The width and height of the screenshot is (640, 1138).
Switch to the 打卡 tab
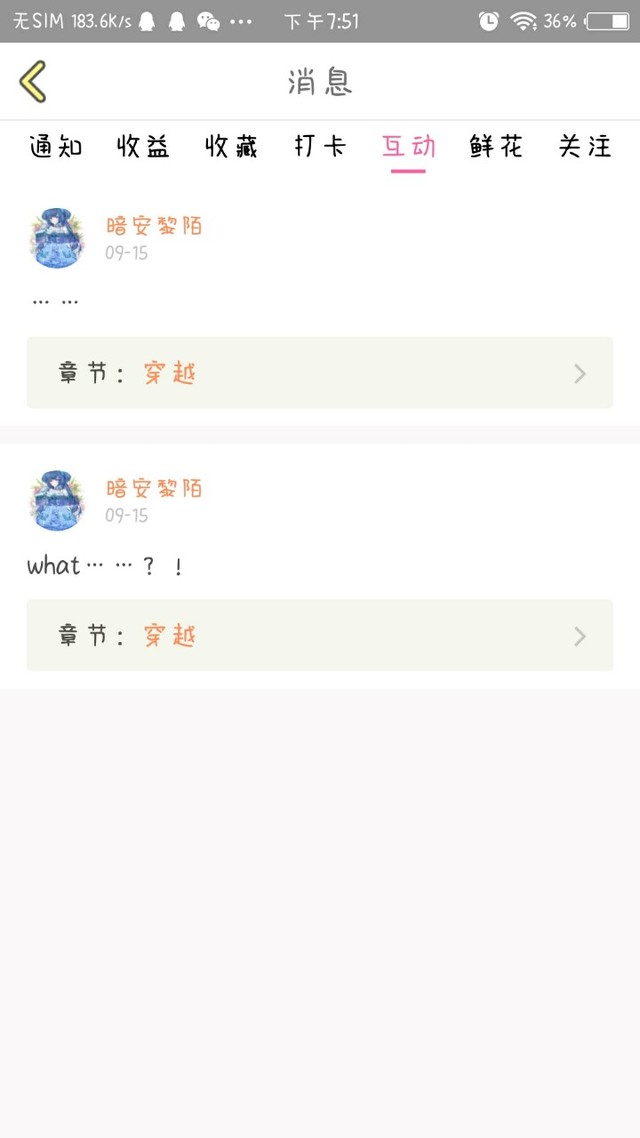320,147
